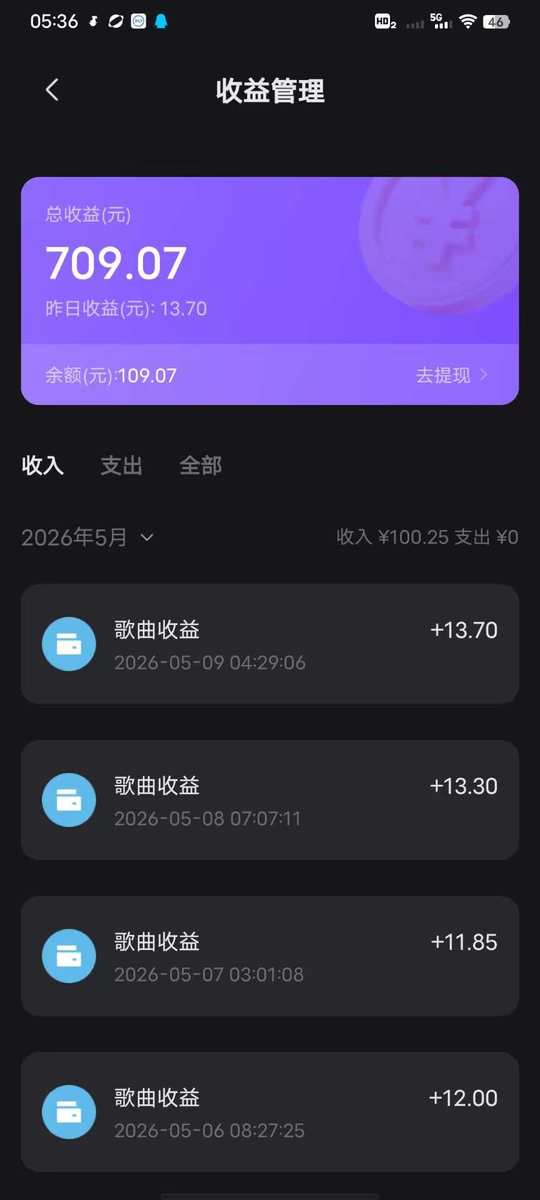The image size is (540, 1200).
Task: Expand the 2026年5月 month picker
Action: pyautogui.click(x=88, y=537)
